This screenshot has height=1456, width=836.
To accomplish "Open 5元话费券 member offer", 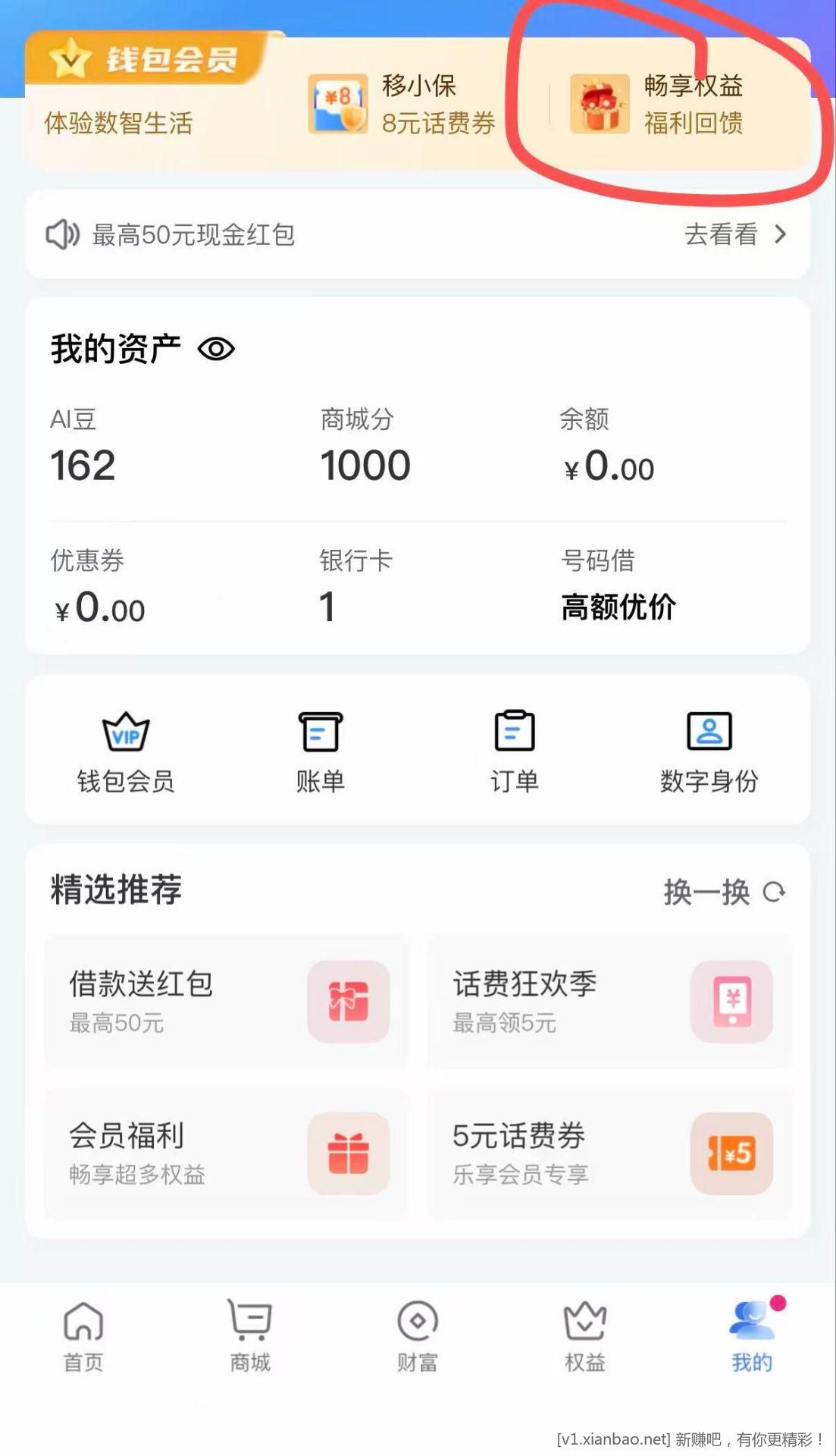I will click(x=609, y=1153).
